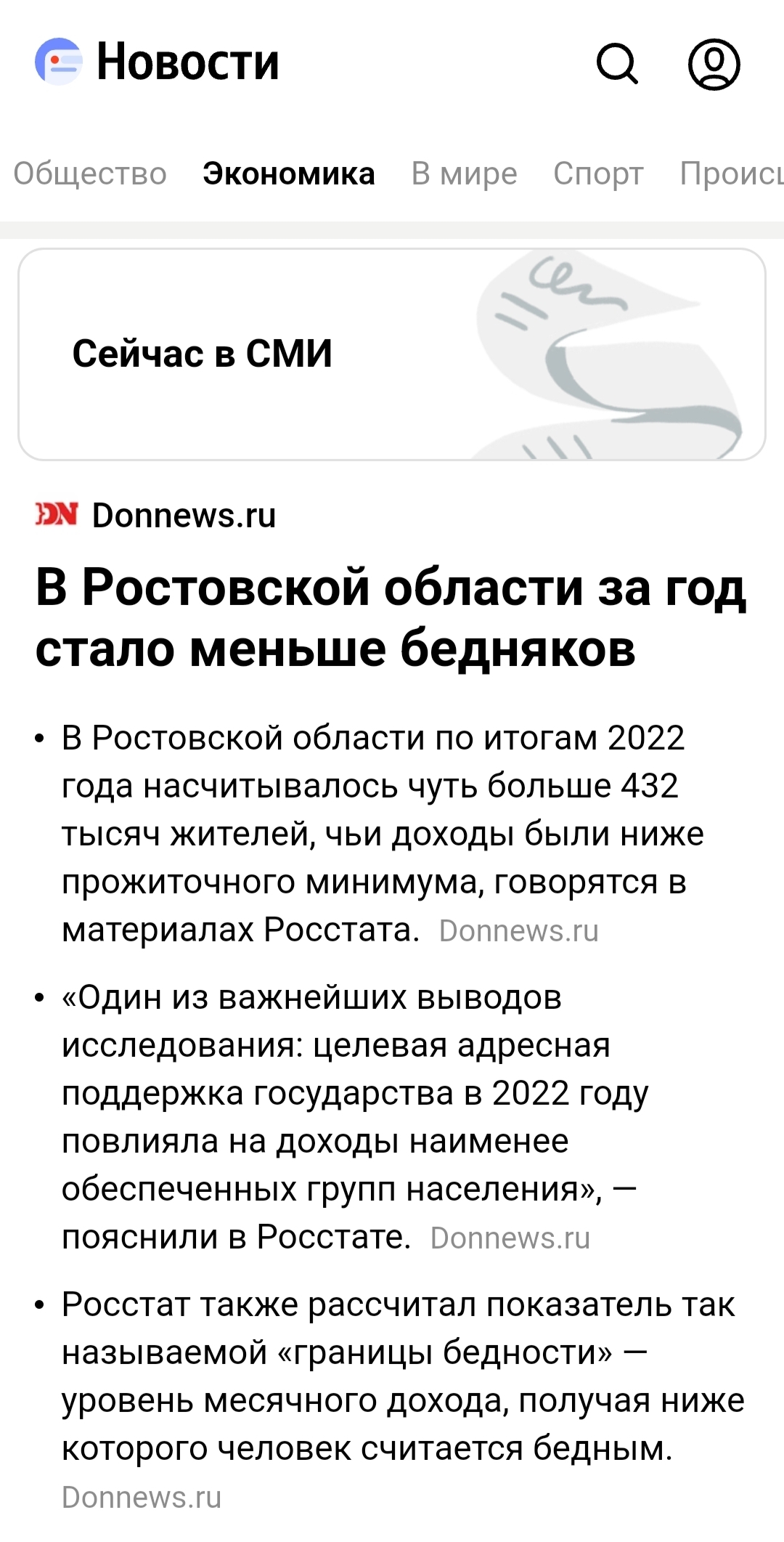This screenshot has width=784, height=1542.
Task: Select the Экономика tab
Action: click(x=288, y=174)
